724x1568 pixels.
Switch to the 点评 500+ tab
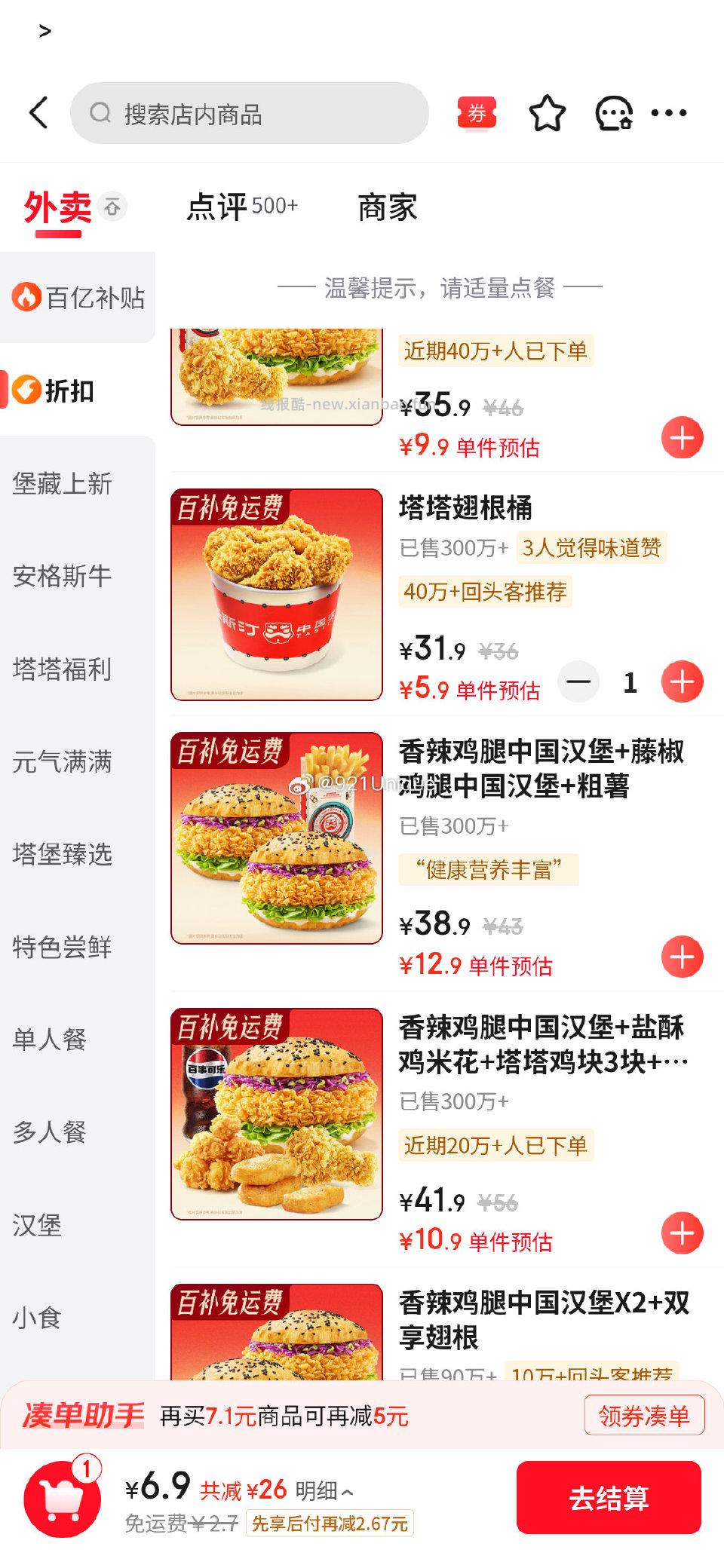click(240, 209)
